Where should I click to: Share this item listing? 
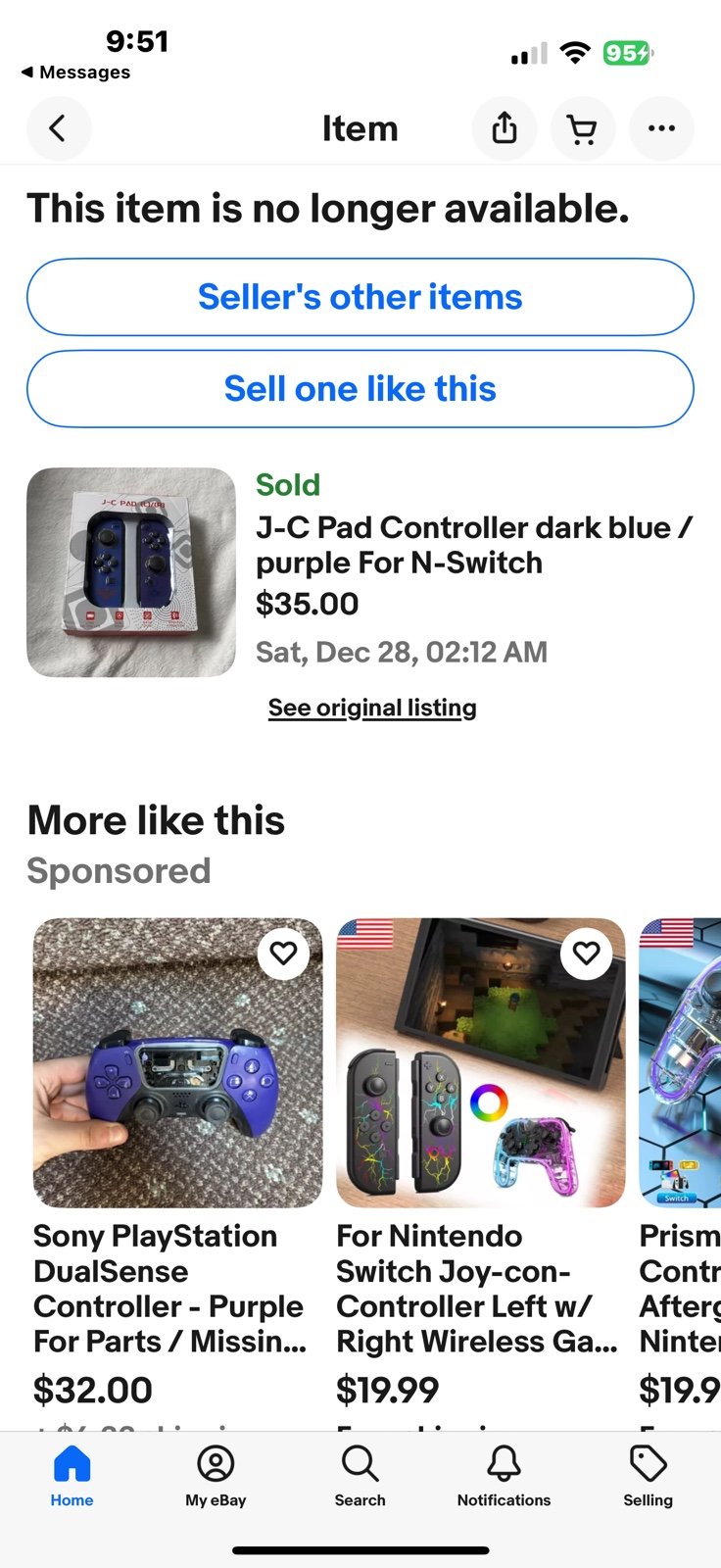(x=505, y=128)
